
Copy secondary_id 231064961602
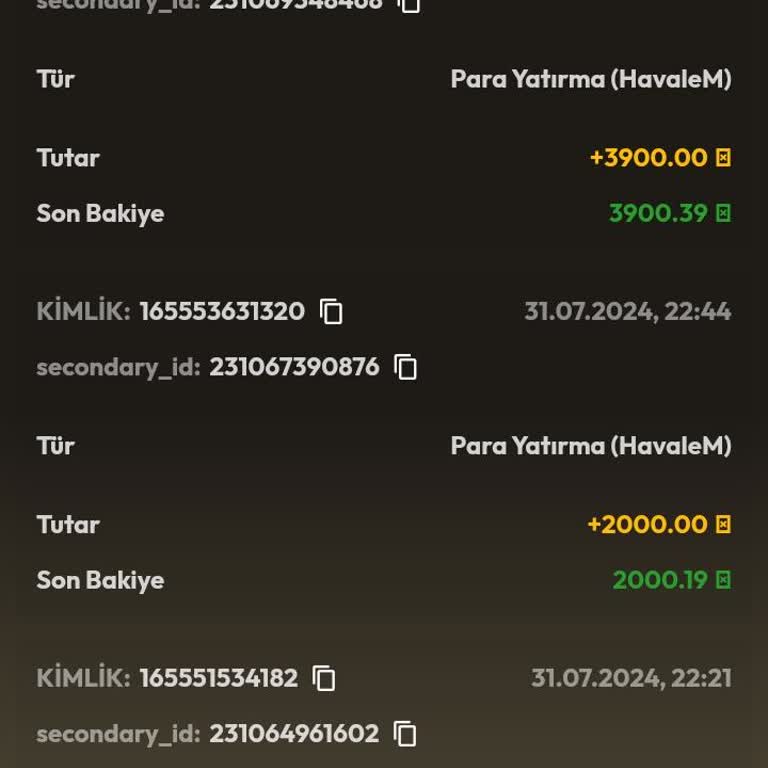click(405, 734)
